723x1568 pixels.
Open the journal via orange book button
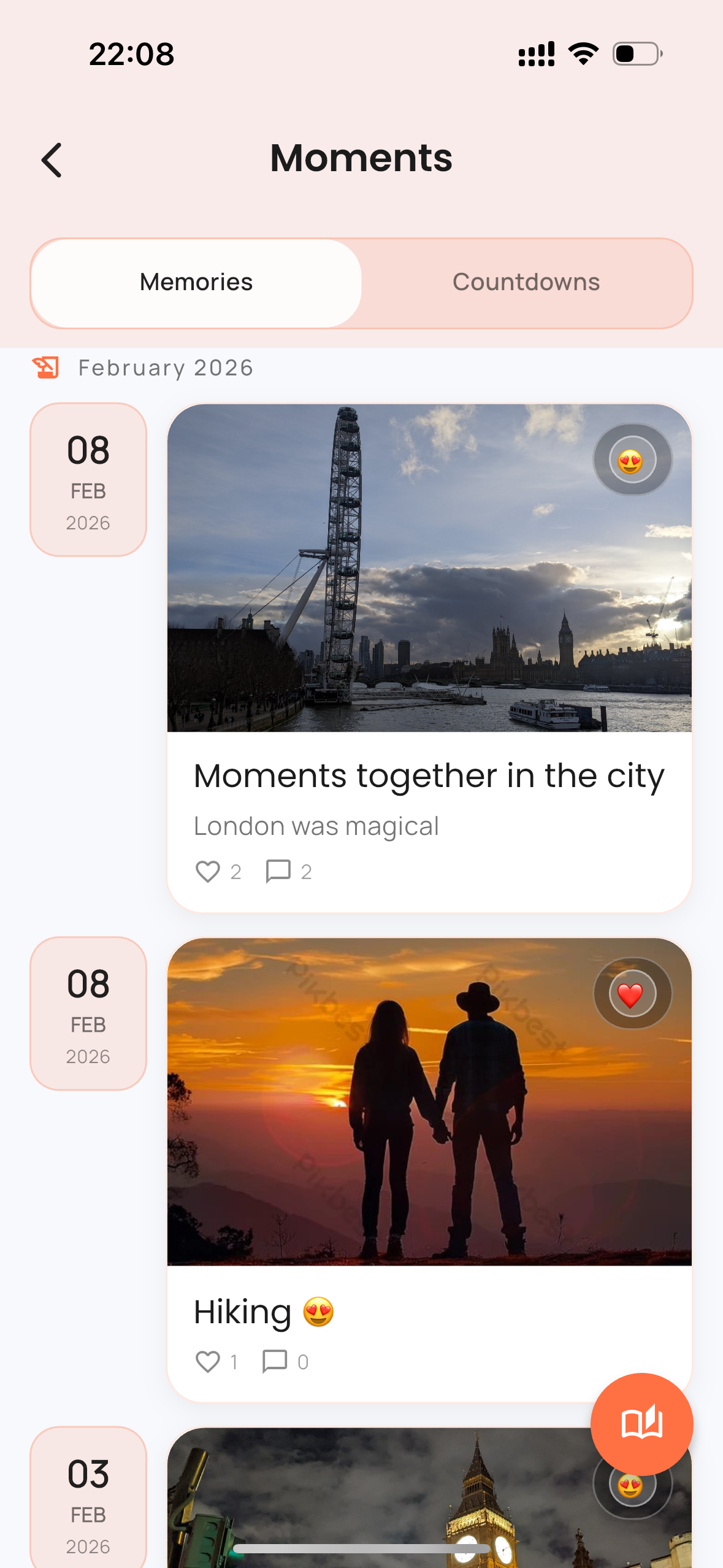pos(641,1422)
